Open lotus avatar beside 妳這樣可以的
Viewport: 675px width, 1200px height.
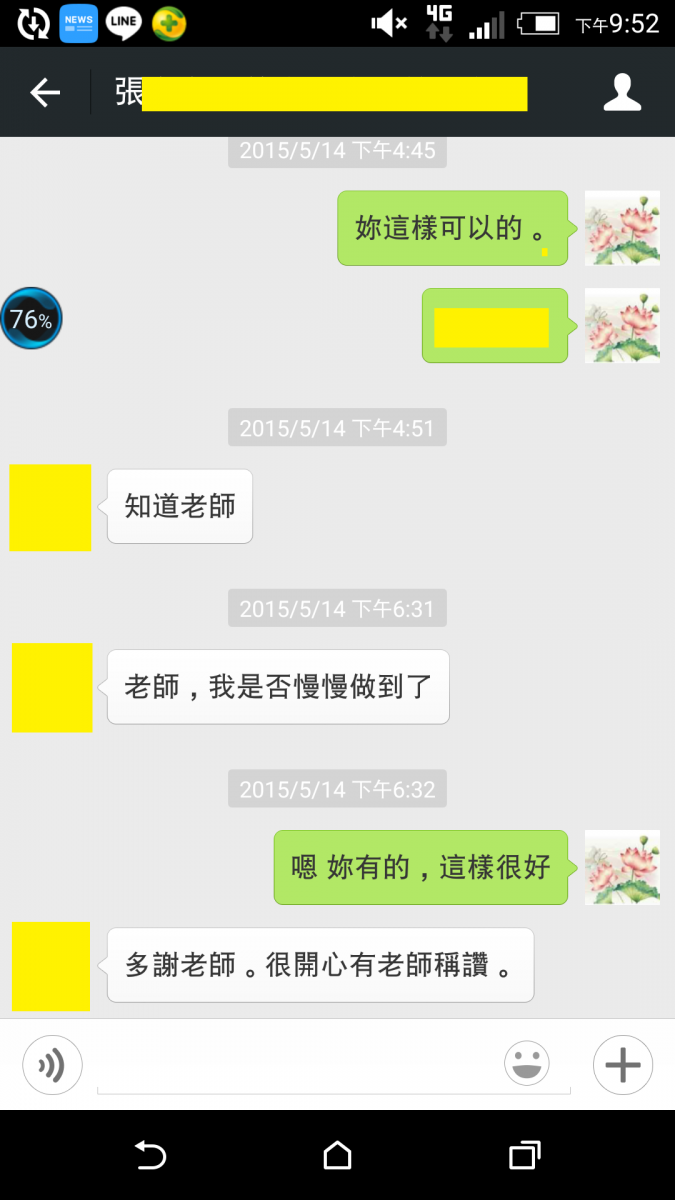click(622, 228)
